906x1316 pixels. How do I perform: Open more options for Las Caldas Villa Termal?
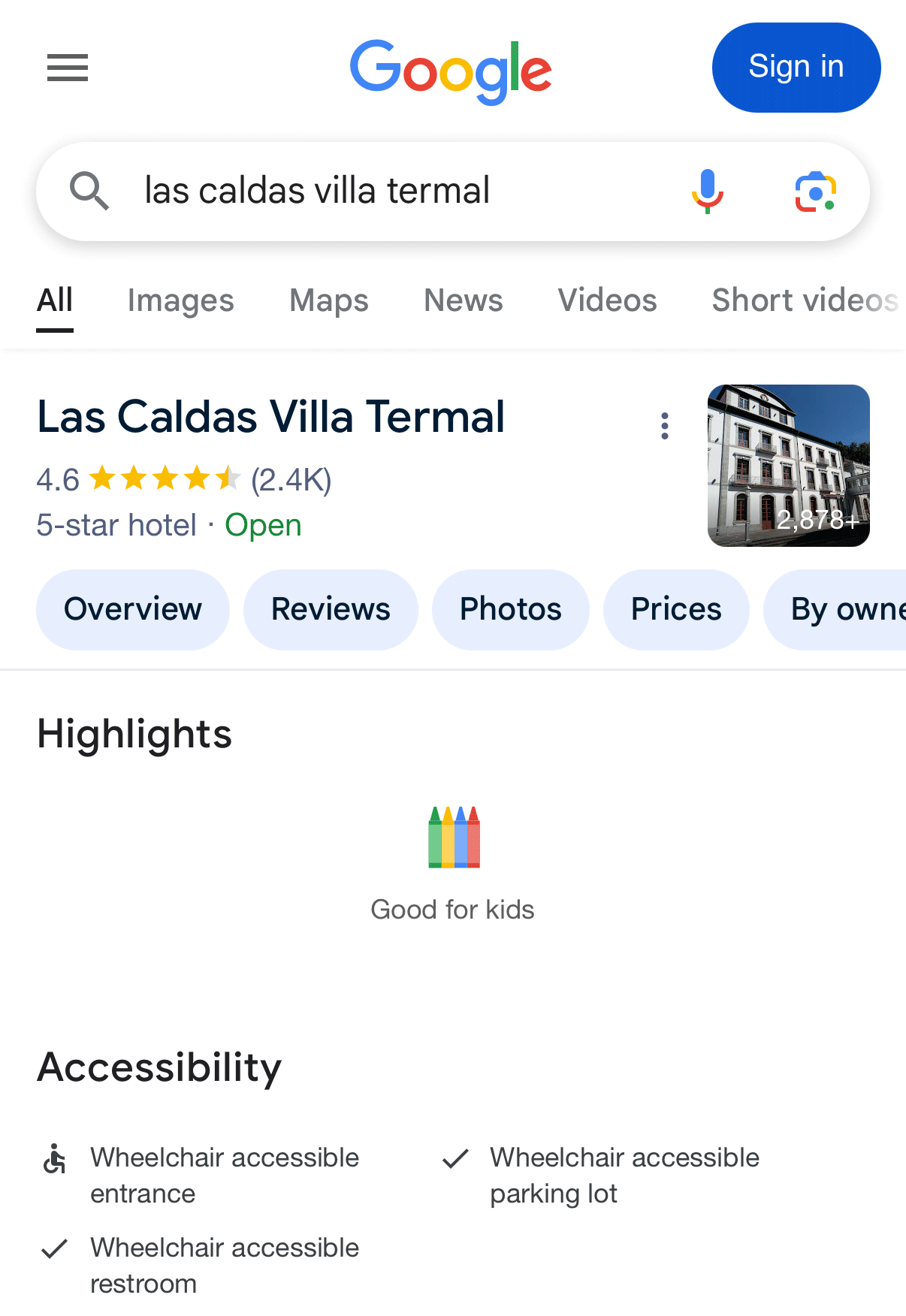[x=665, y=426]
